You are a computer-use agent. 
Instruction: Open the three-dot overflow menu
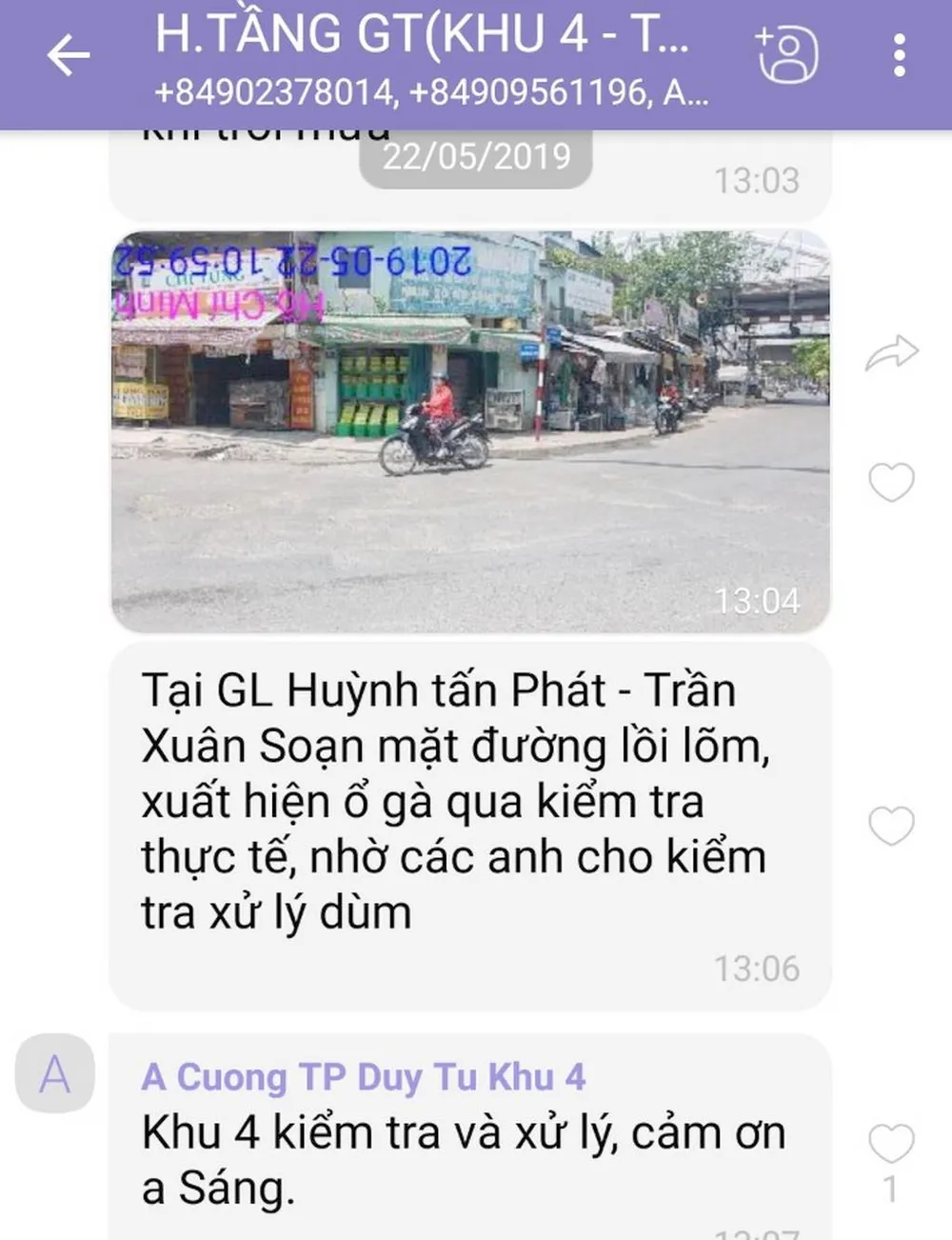point(899,55)
